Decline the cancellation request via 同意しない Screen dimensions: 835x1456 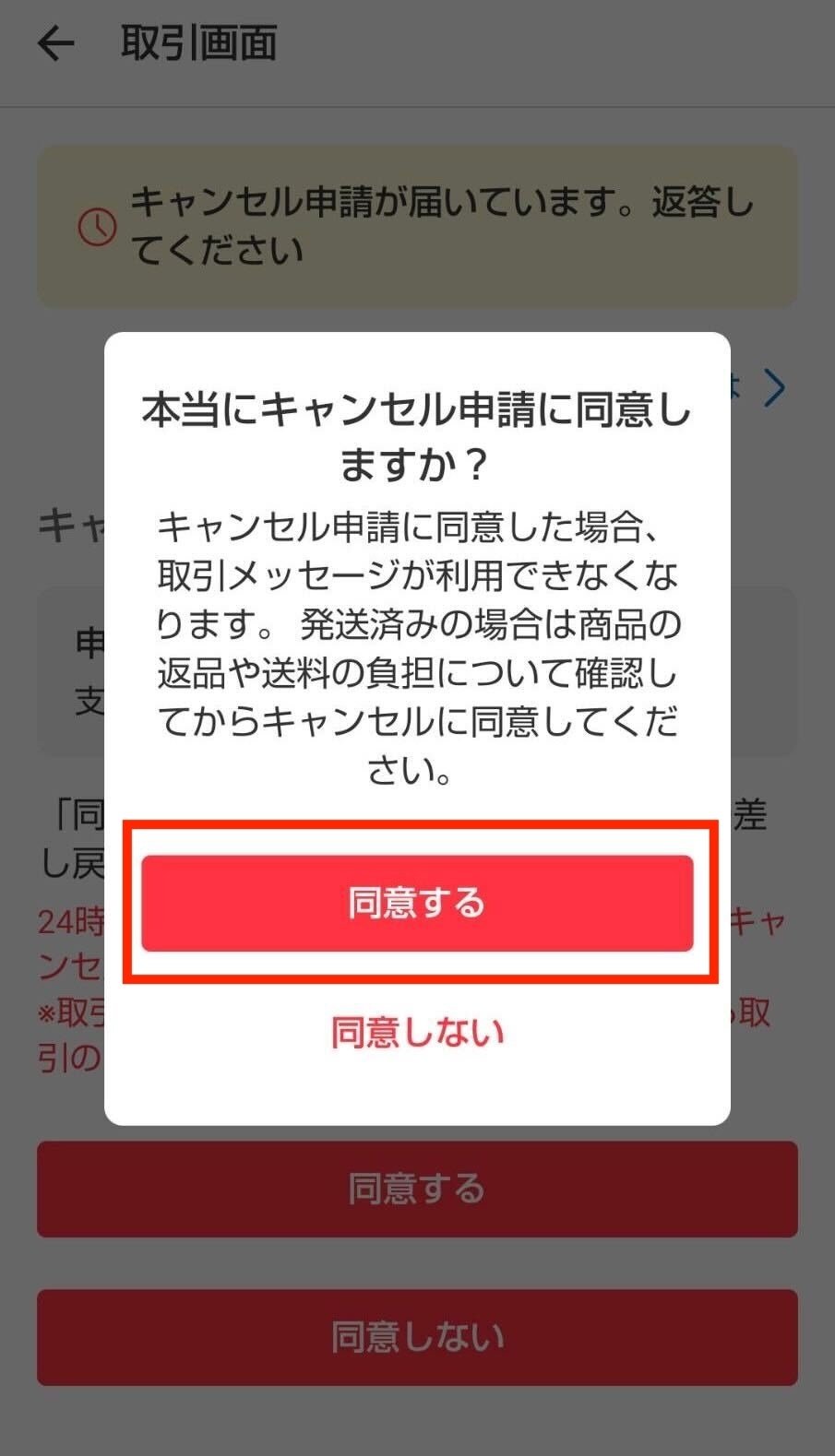pos(417,1032)
